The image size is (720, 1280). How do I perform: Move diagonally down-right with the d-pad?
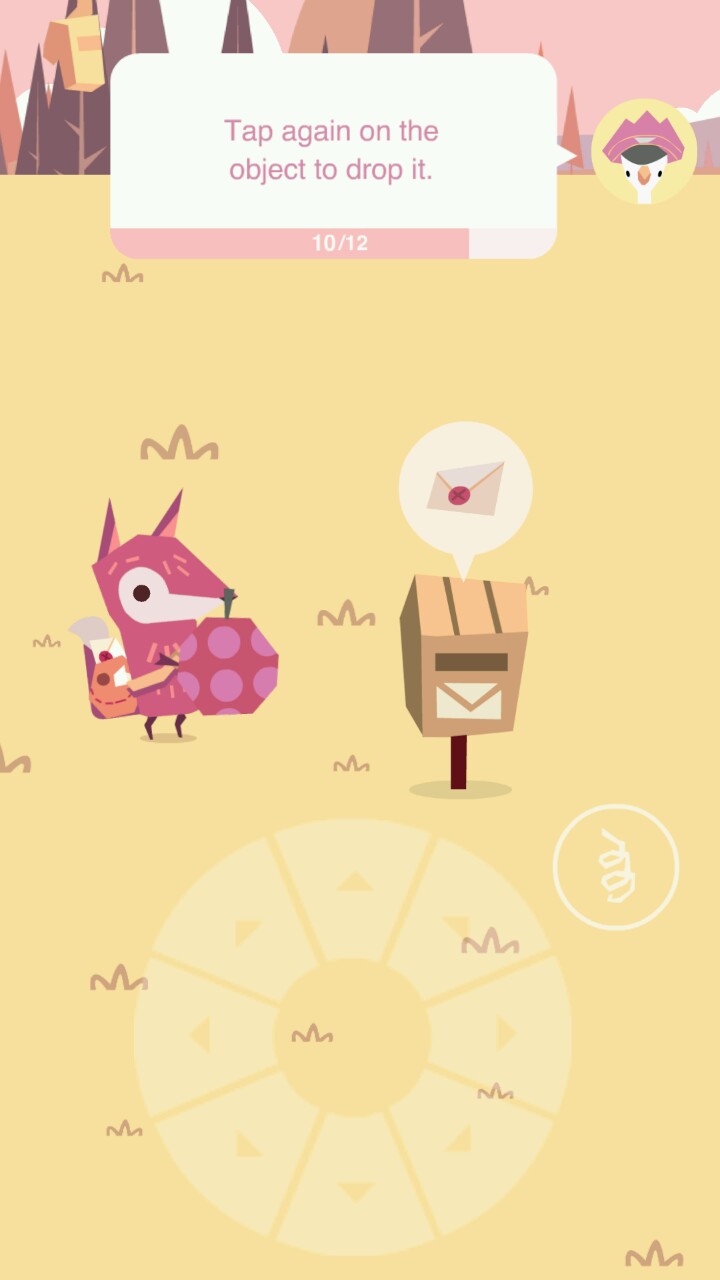460,1140
